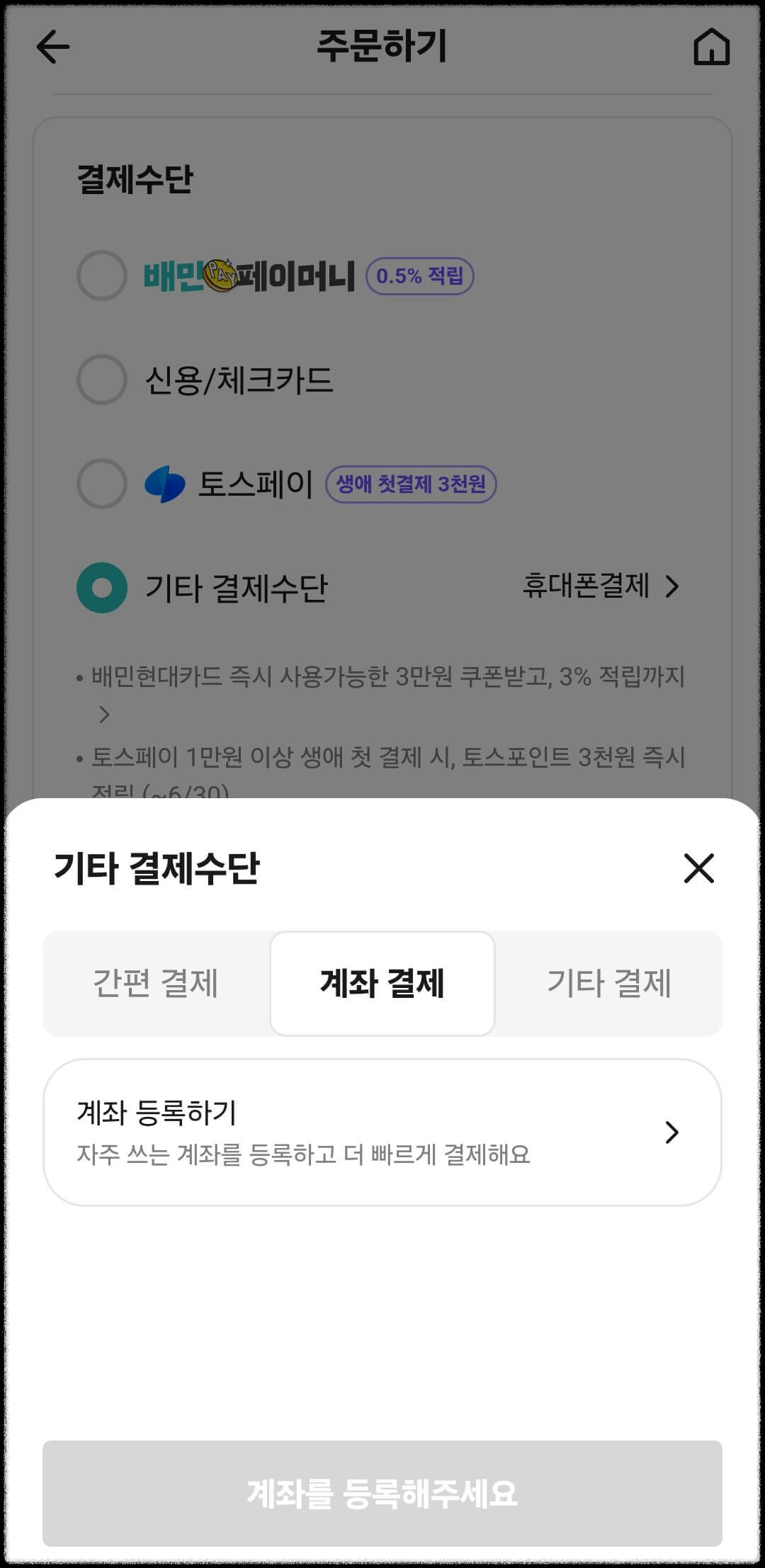Select the 기타 결제수단 radio button
Screen dimensions: 765x1568
click(101, 588)
